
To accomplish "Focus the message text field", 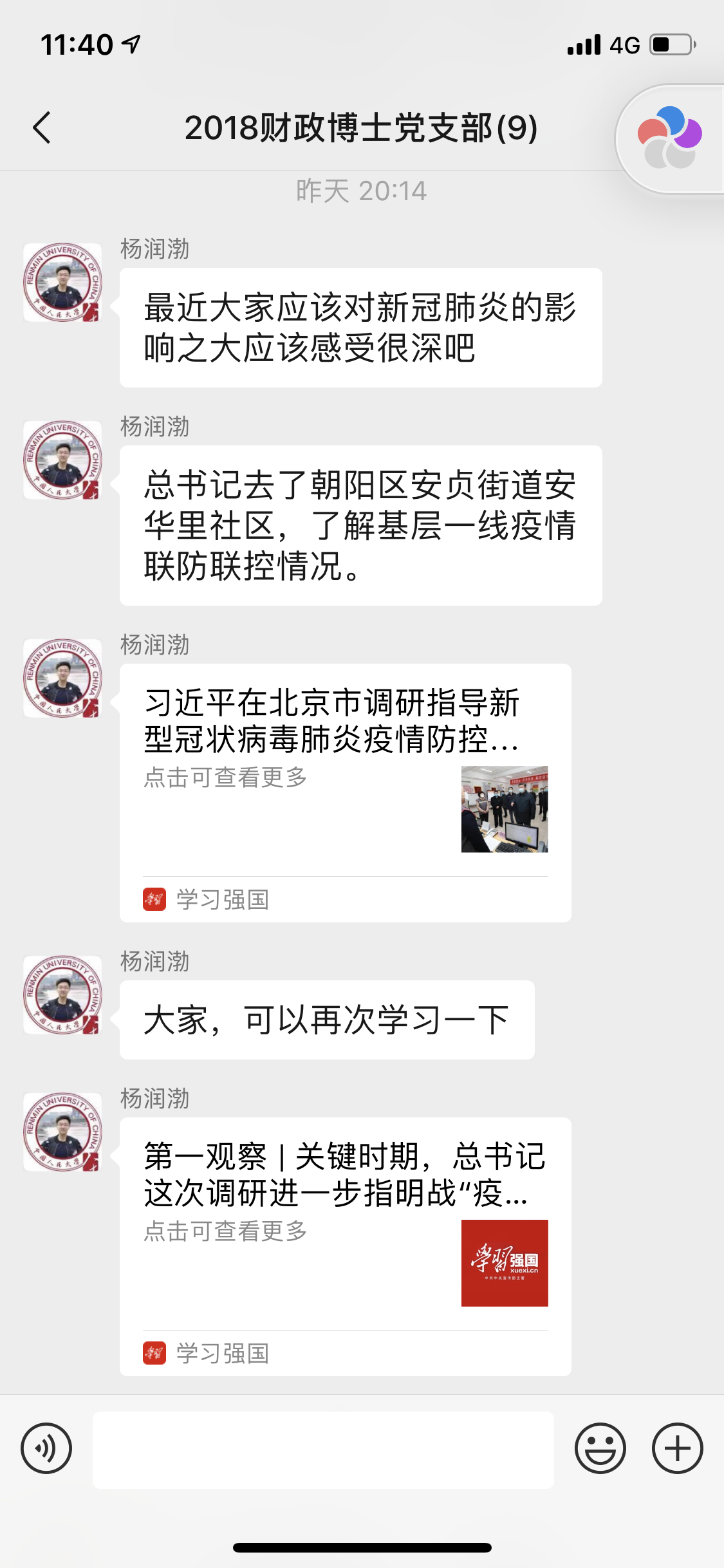I will pyautogui.click(x=323, y=1450).
